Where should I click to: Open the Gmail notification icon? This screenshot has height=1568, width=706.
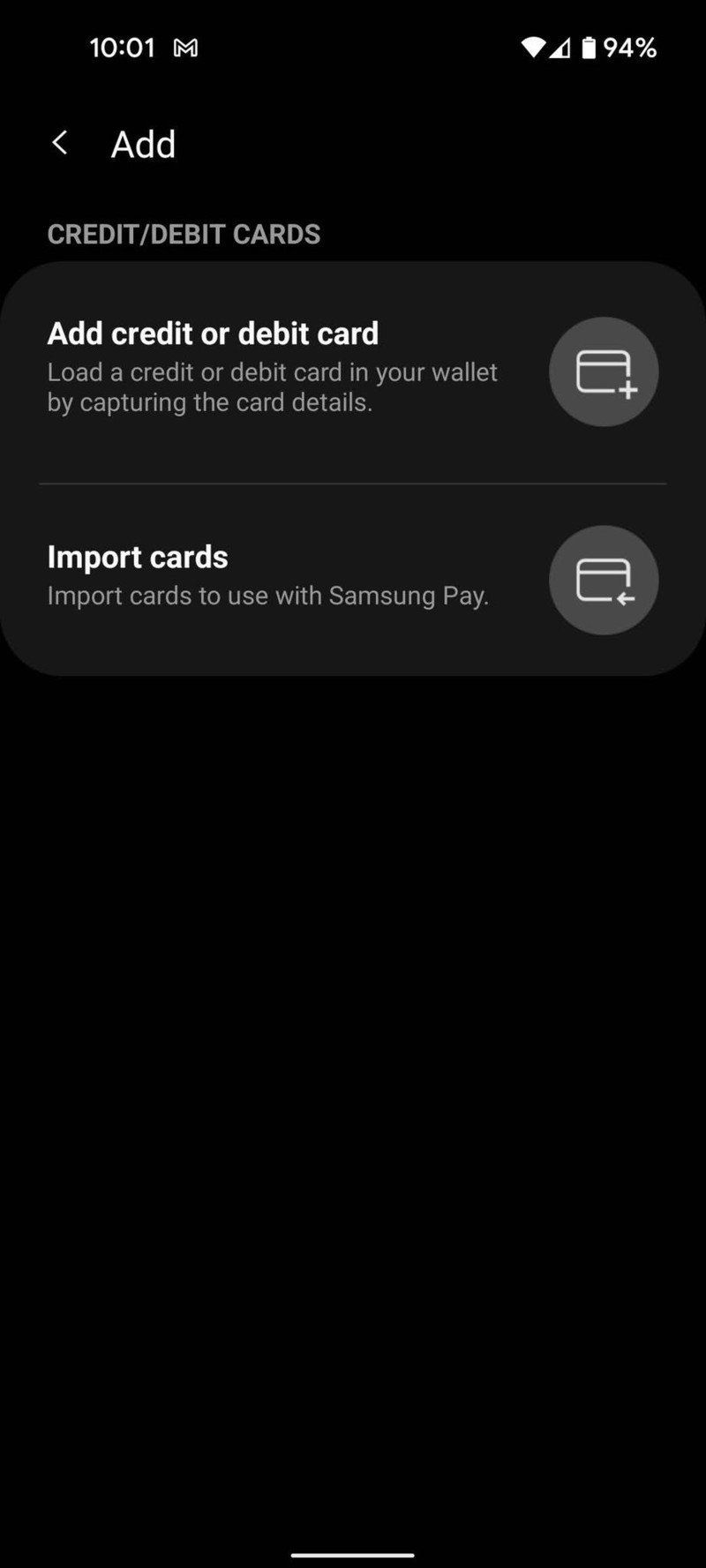[x=185, y=48]
